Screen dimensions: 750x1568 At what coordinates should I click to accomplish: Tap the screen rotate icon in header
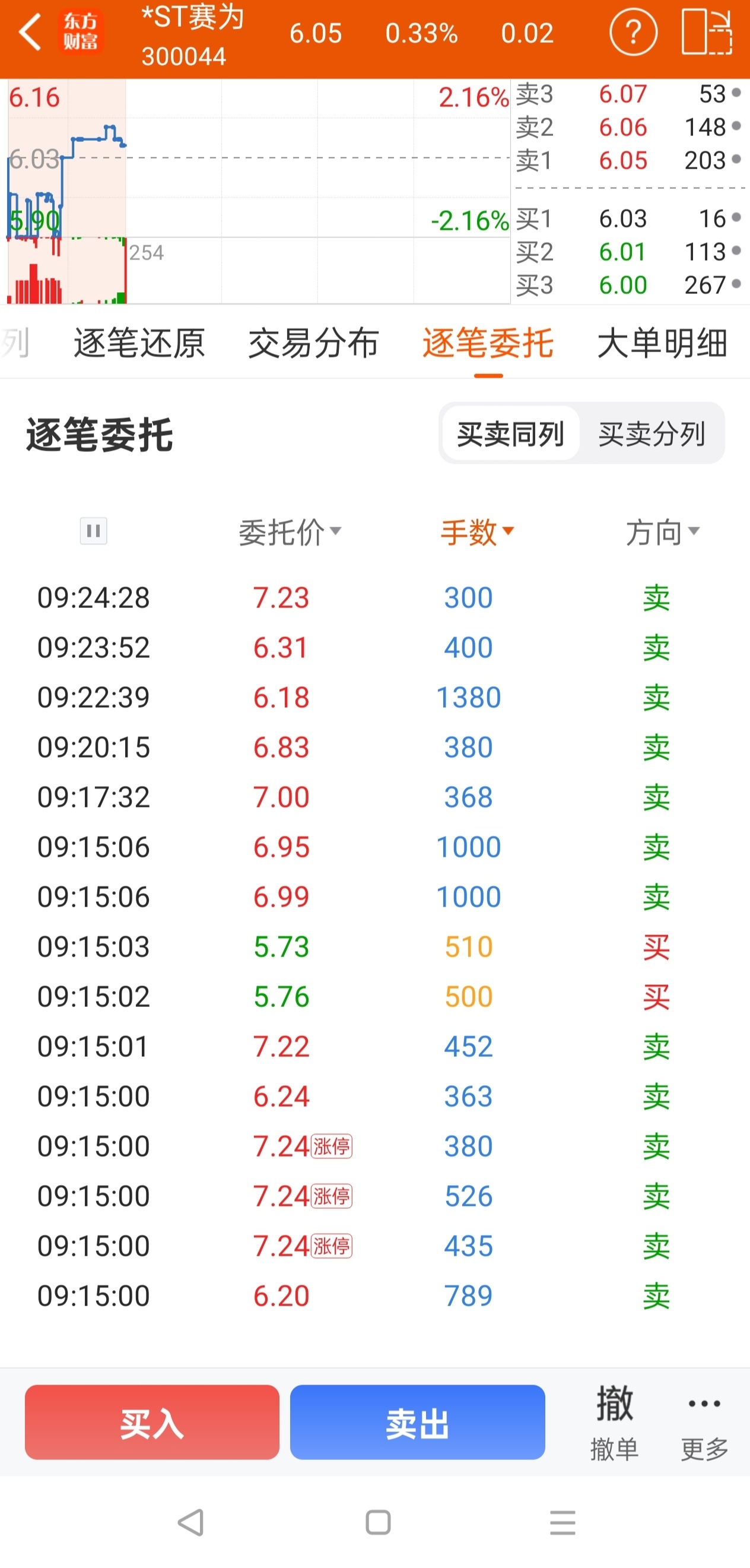click(707, 31)
